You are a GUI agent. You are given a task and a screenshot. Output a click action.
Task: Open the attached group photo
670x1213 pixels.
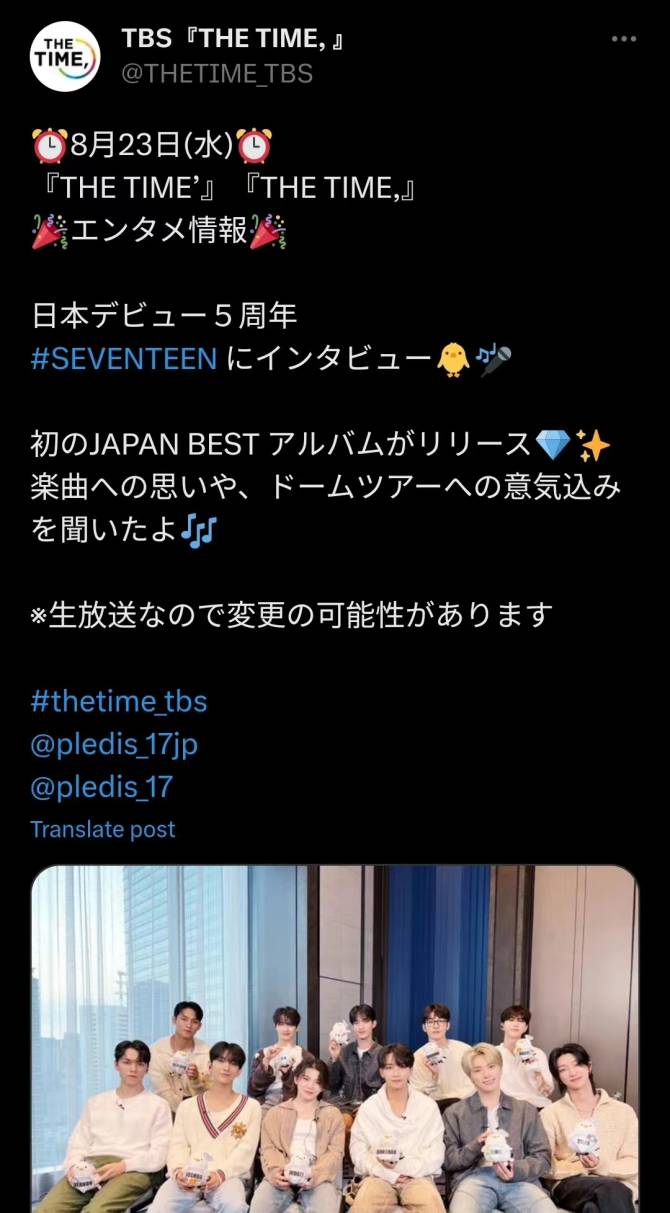[334, 1040]
